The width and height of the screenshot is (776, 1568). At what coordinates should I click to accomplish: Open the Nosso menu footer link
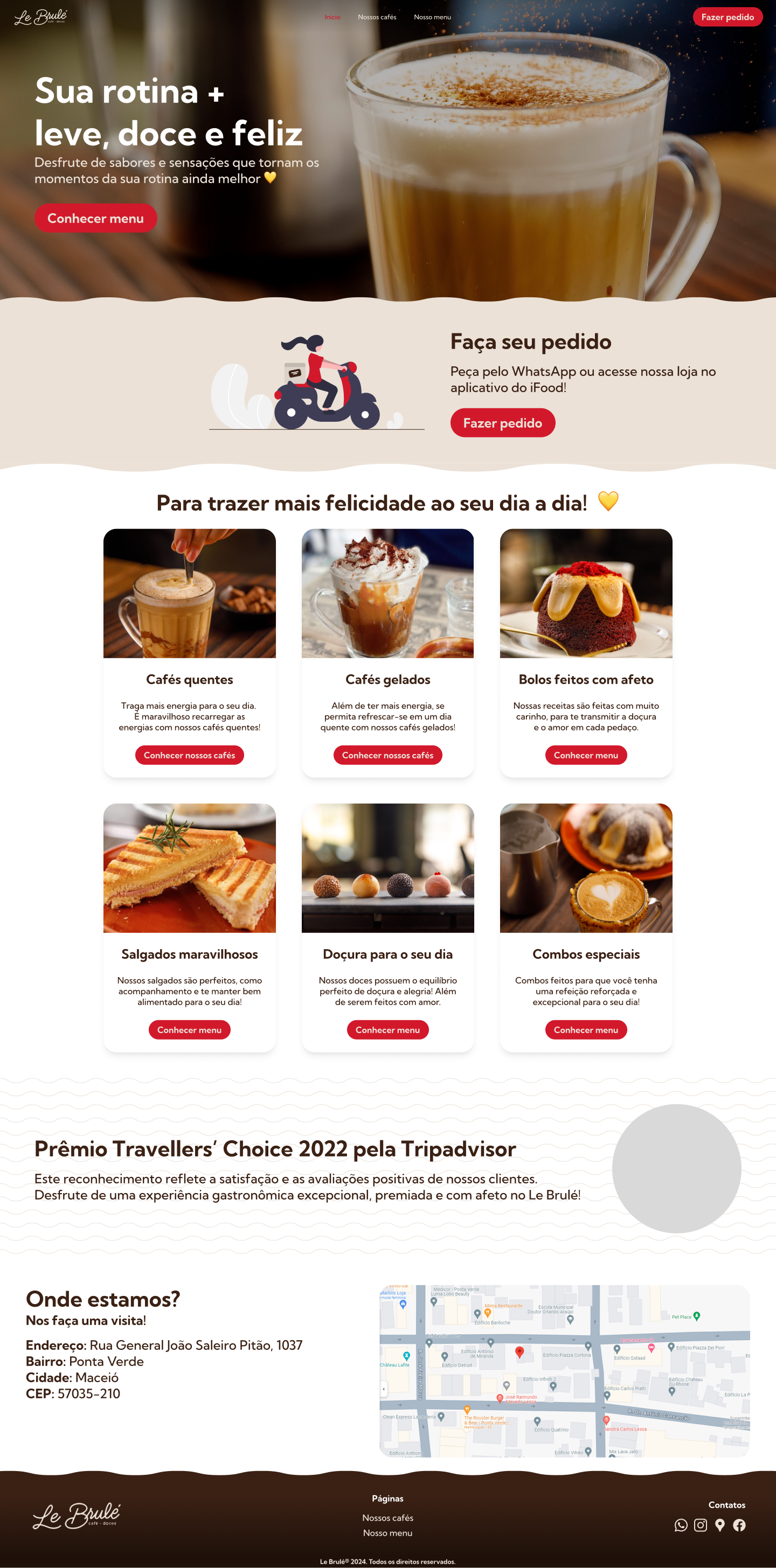(388, 1532)
